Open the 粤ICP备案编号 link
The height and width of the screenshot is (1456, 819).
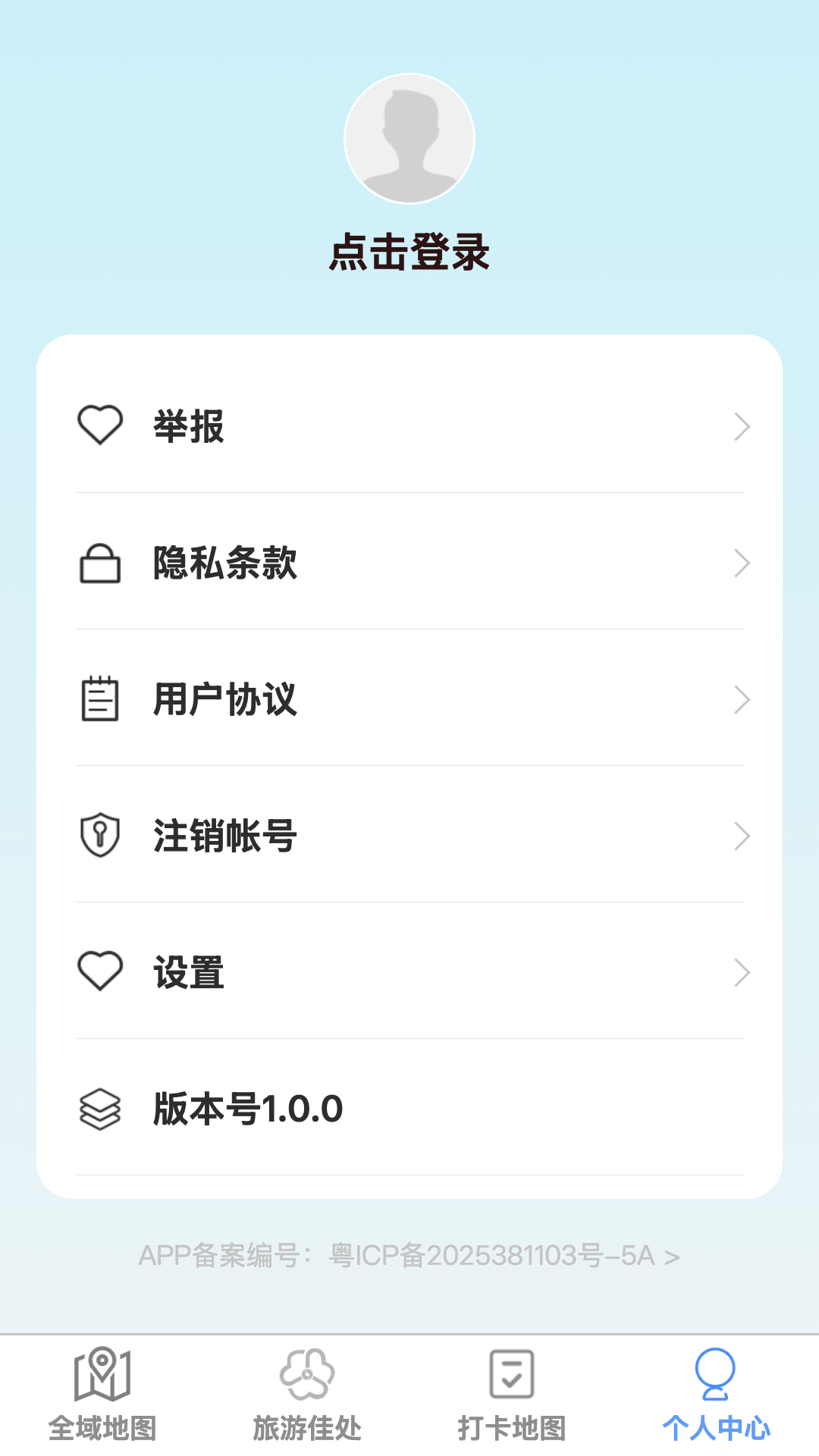409,1254
